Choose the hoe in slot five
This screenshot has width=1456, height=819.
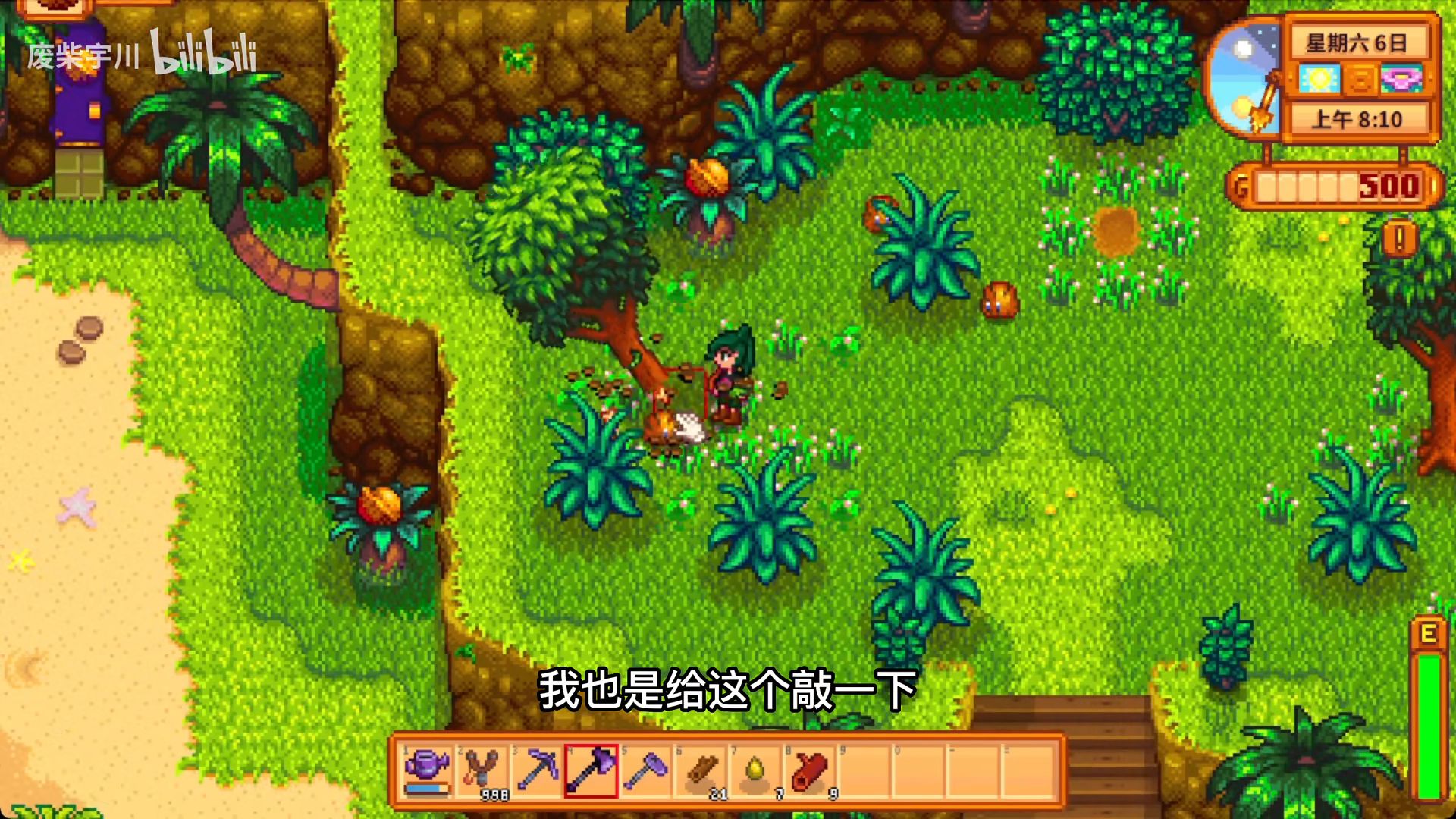646,770
